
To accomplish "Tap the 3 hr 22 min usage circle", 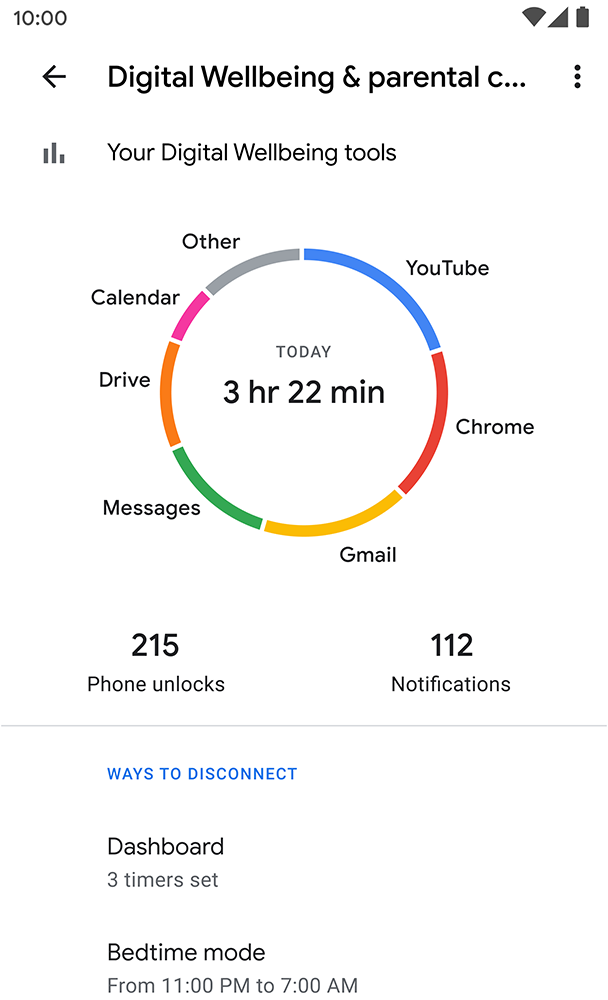I will [304, 392].
